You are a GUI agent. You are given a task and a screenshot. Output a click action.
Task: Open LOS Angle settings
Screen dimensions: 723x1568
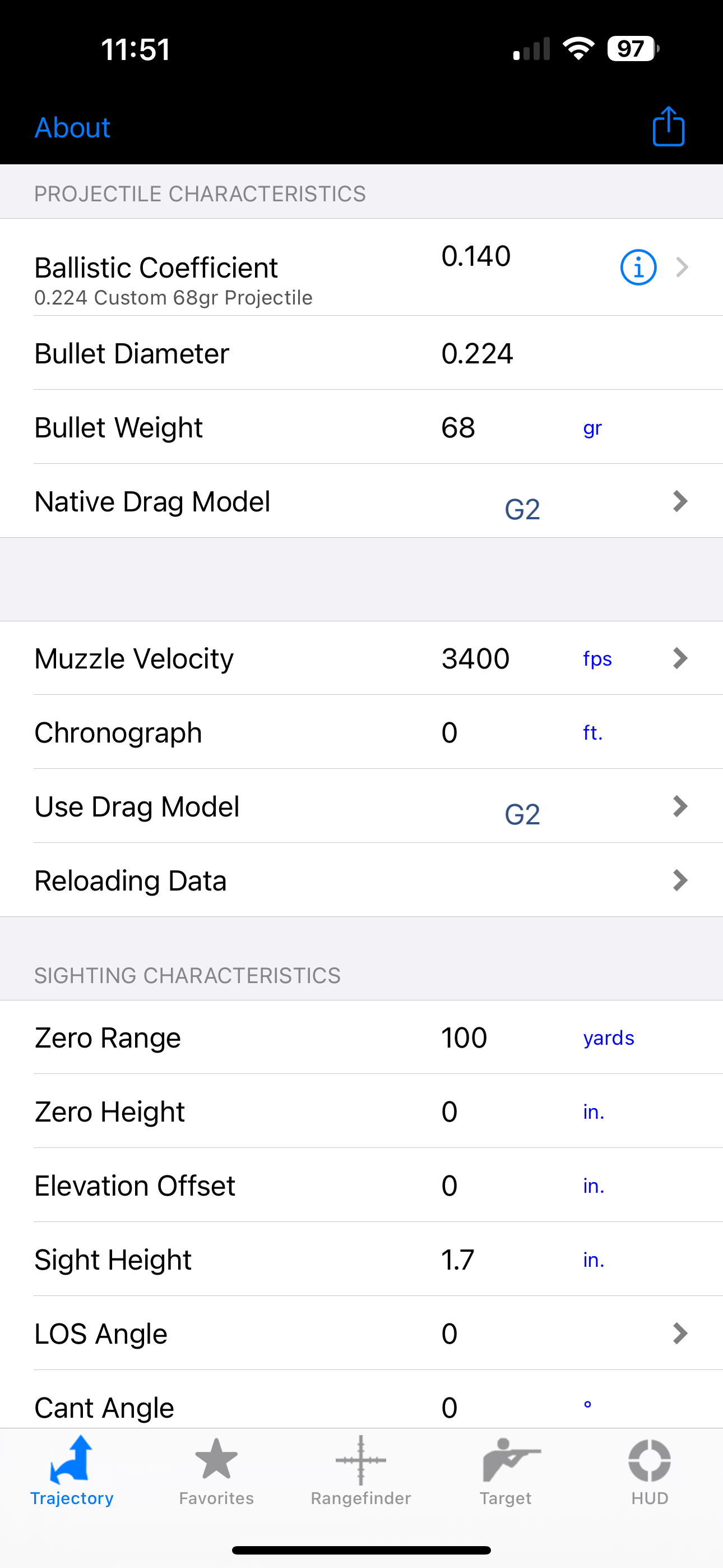click(680, 1334)
